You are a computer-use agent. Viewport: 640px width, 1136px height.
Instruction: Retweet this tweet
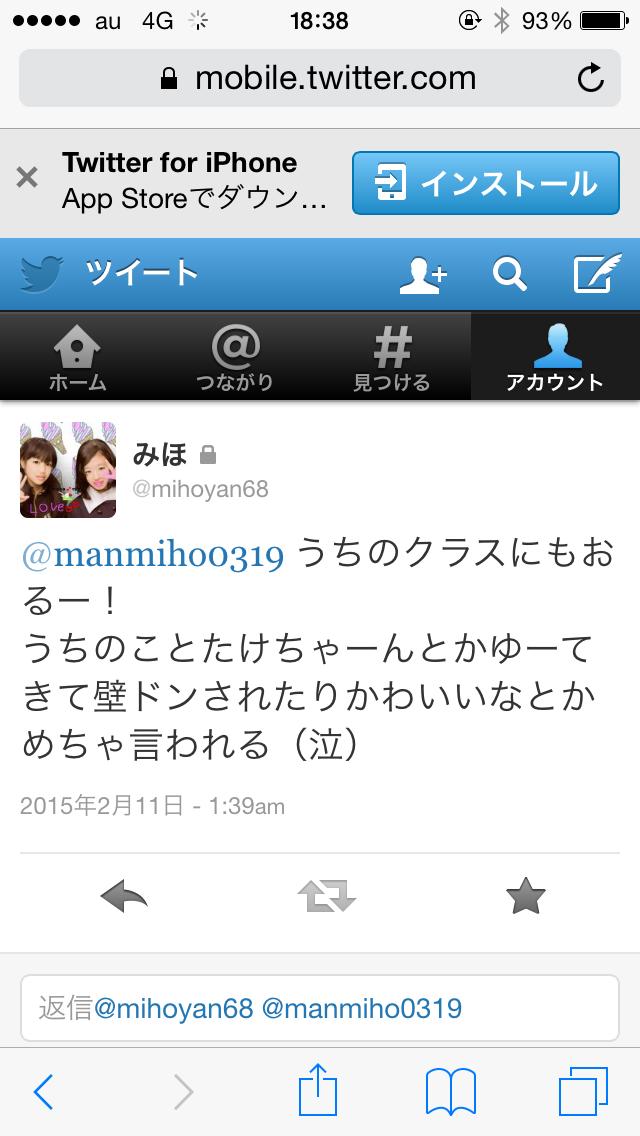(x=327, y=897)
